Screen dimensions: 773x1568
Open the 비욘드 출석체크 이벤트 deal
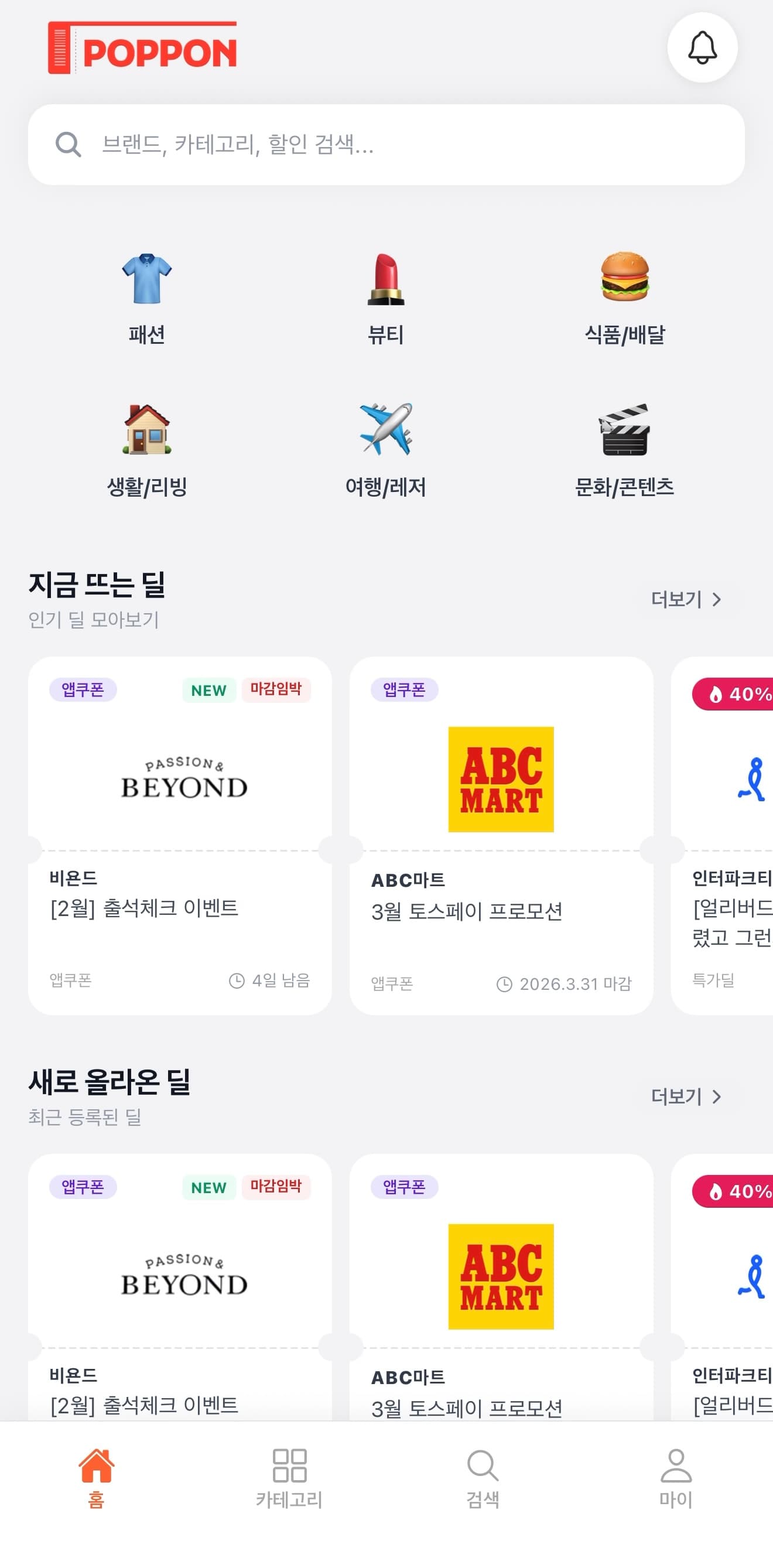tap(180, 852)
